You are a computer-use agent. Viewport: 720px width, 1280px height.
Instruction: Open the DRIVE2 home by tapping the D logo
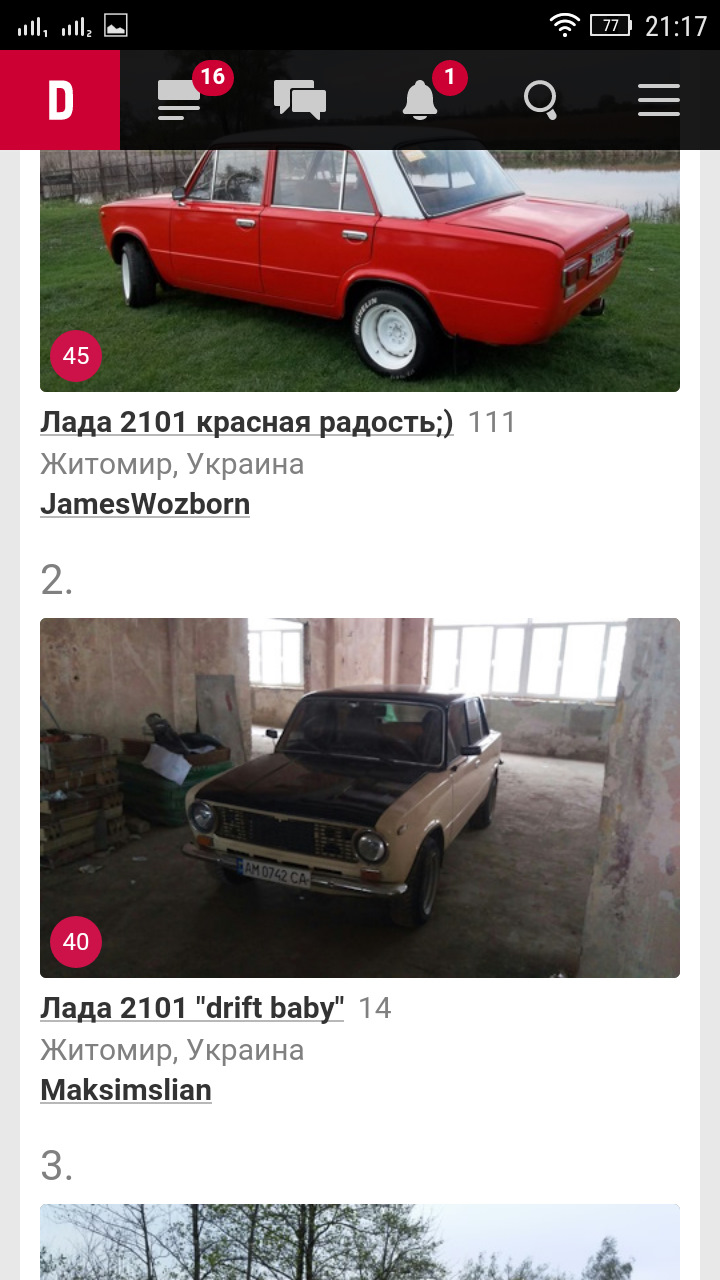[x=62, y=99]
